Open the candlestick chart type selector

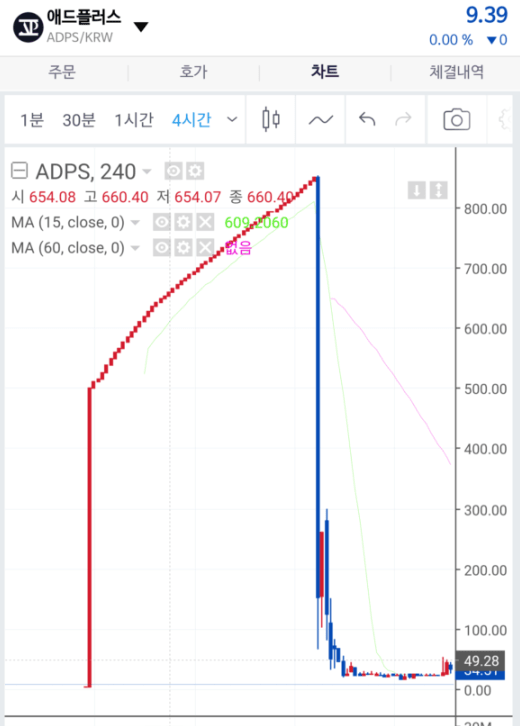point(271,119)
